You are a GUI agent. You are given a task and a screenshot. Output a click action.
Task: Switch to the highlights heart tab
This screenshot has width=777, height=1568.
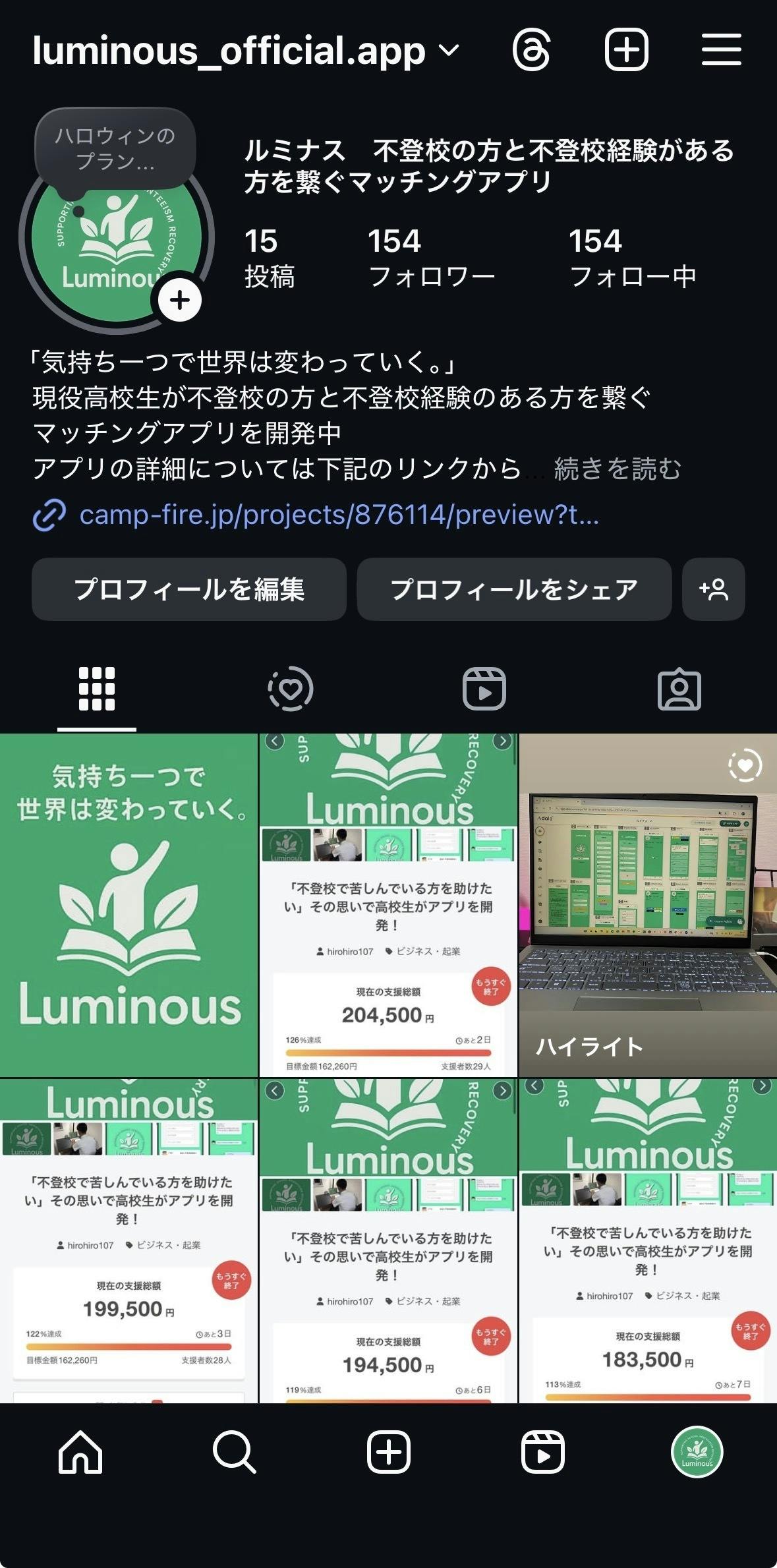pos(290,689)
